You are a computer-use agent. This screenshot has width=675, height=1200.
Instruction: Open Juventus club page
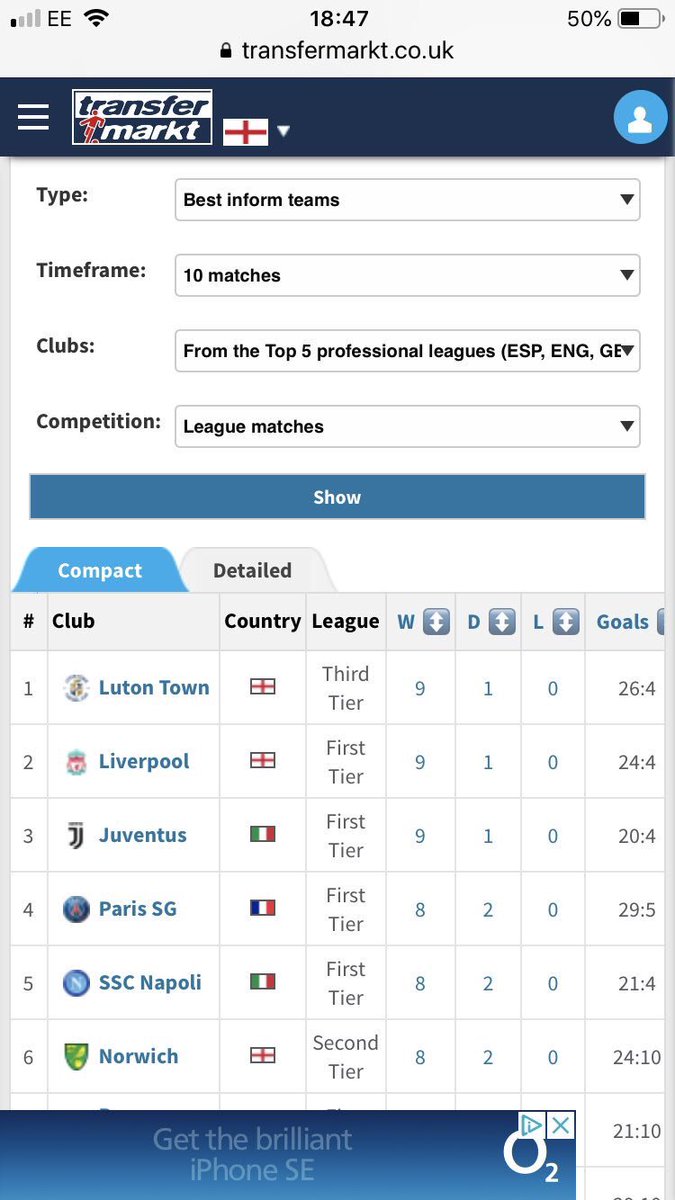(x=143, y=835)
